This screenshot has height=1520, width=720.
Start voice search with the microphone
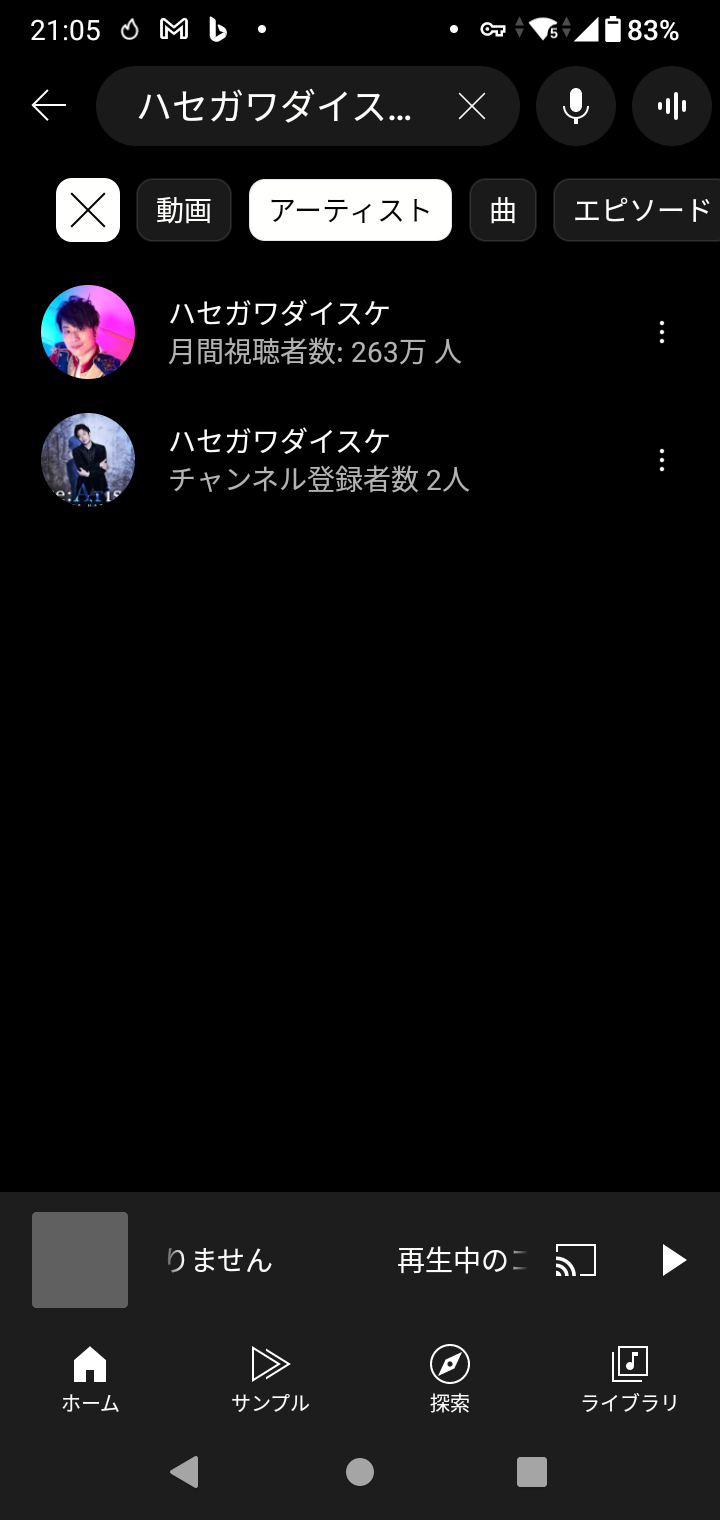pos(575,106)
